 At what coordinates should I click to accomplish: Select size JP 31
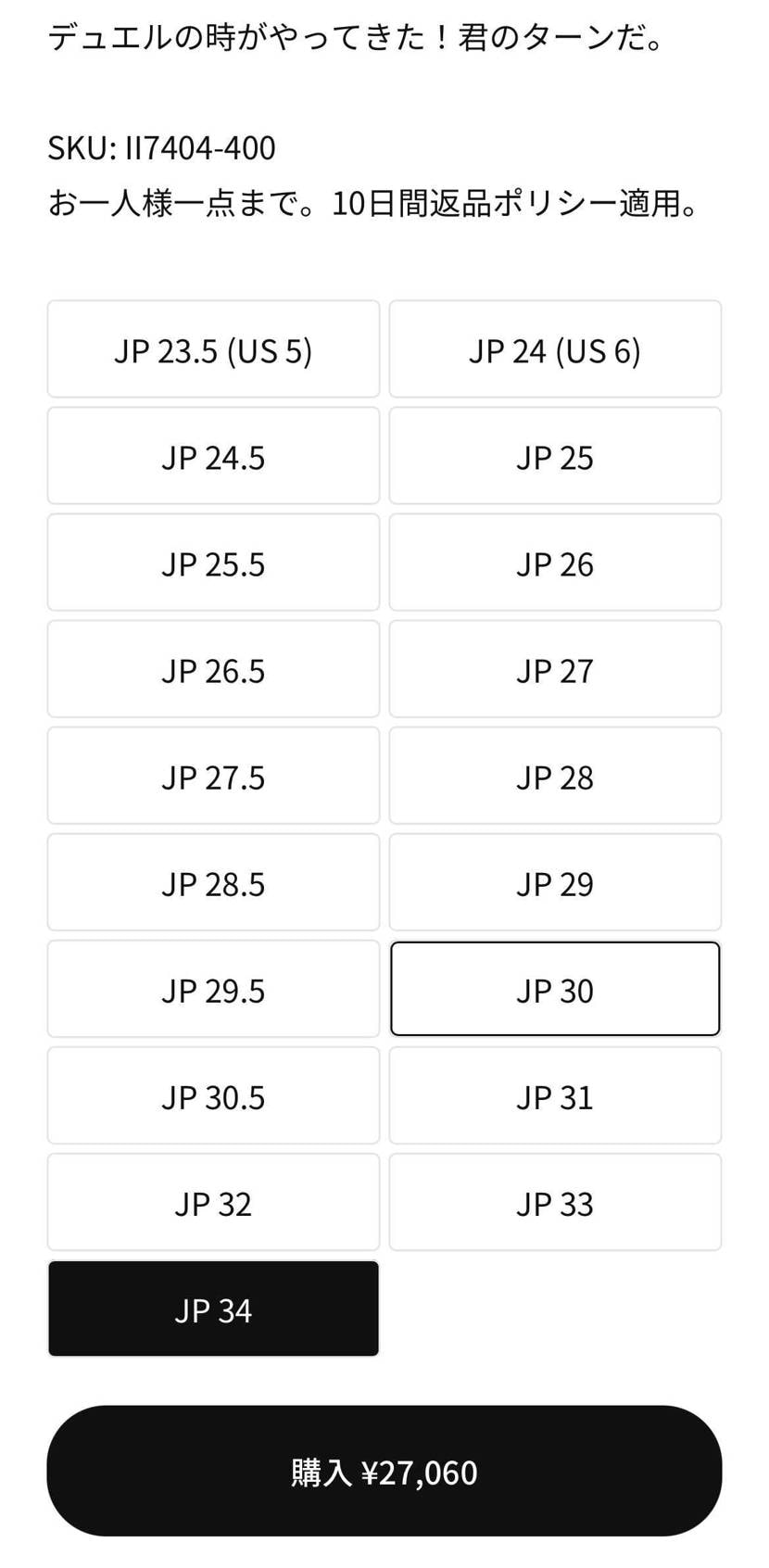tap(554, 1095)
